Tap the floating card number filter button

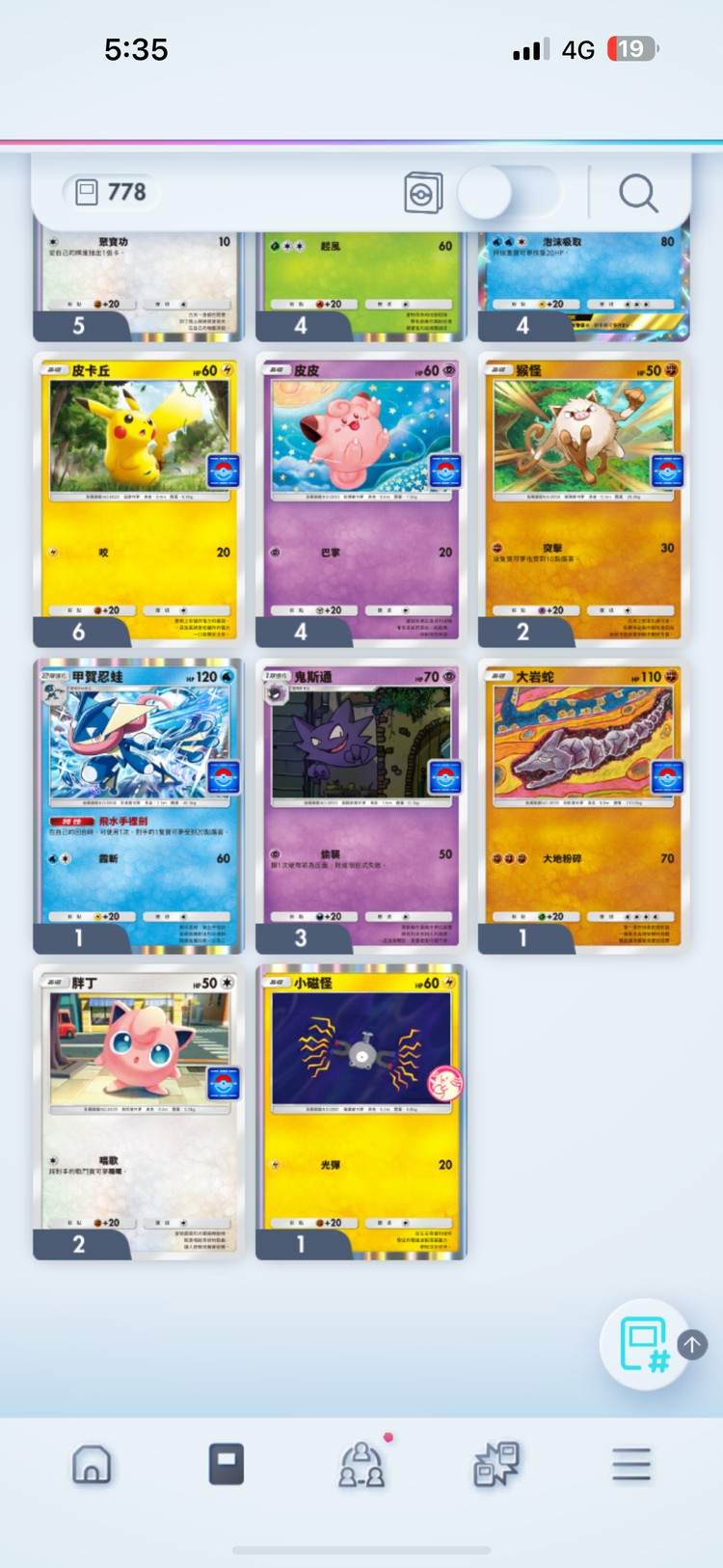pos(644,1344)
